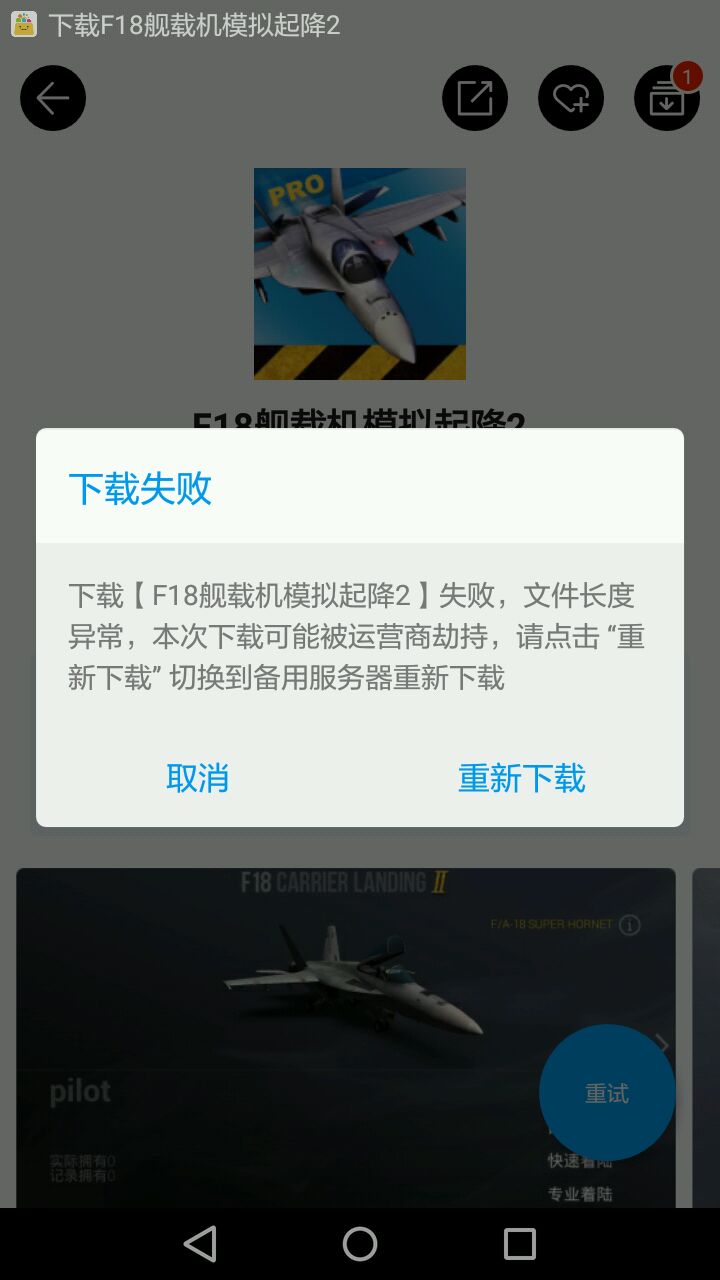Return to the phone's home screen
Screen dimensions: 720x1280
click(360, 1244)
